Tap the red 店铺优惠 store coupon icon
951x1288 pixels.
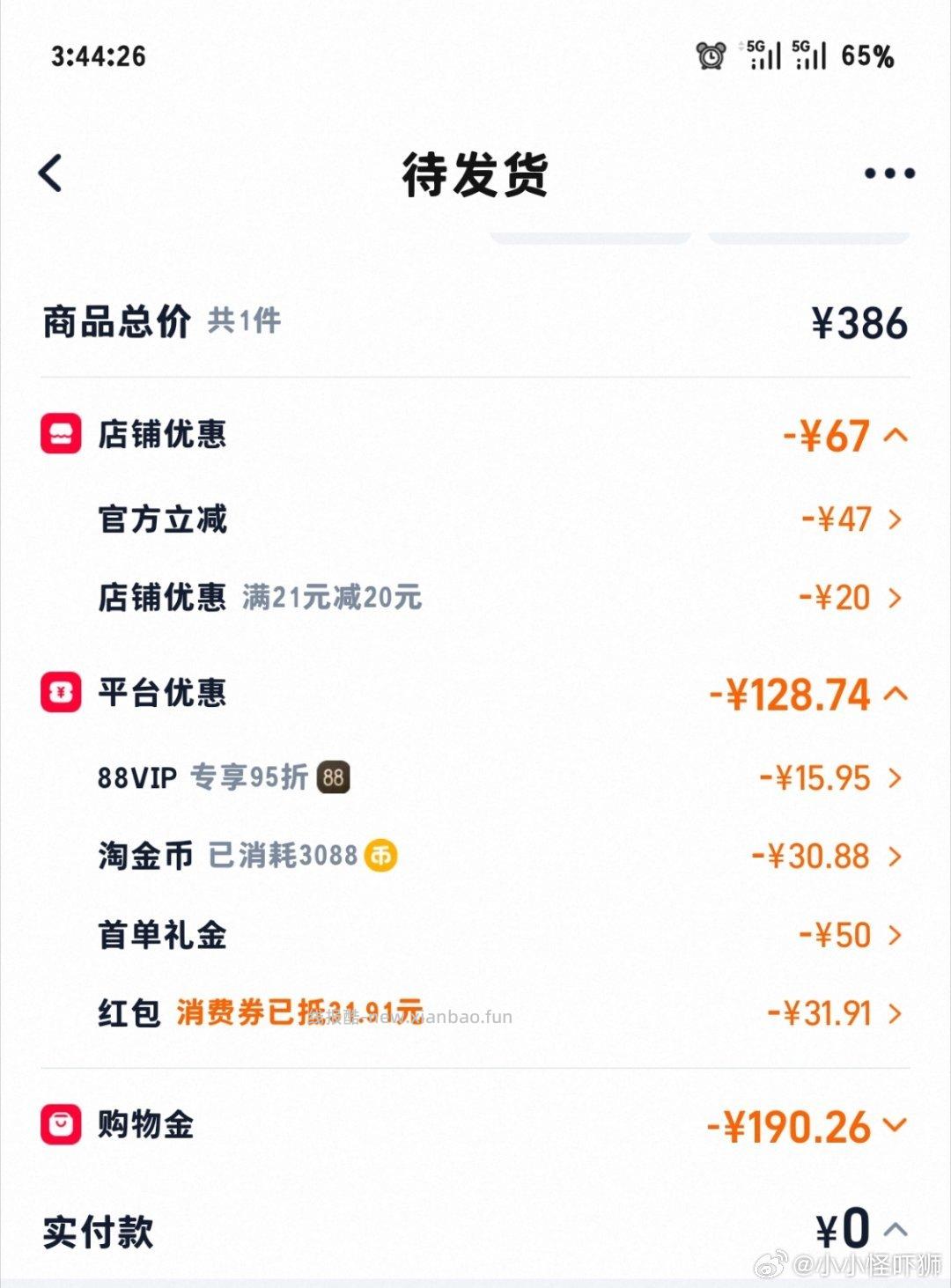[60, 434]
